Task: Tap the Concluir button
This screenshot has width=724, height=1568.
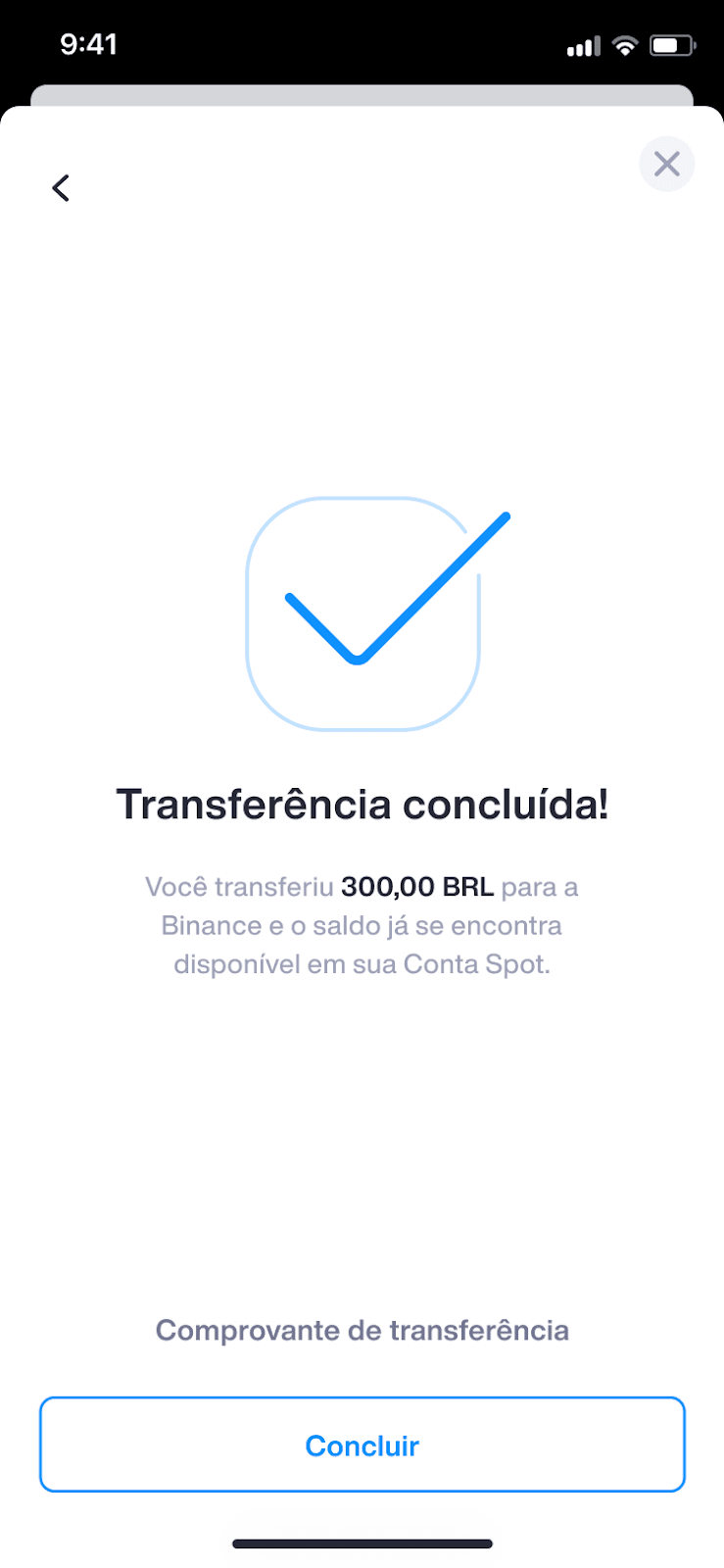Action: point(362,1445)
